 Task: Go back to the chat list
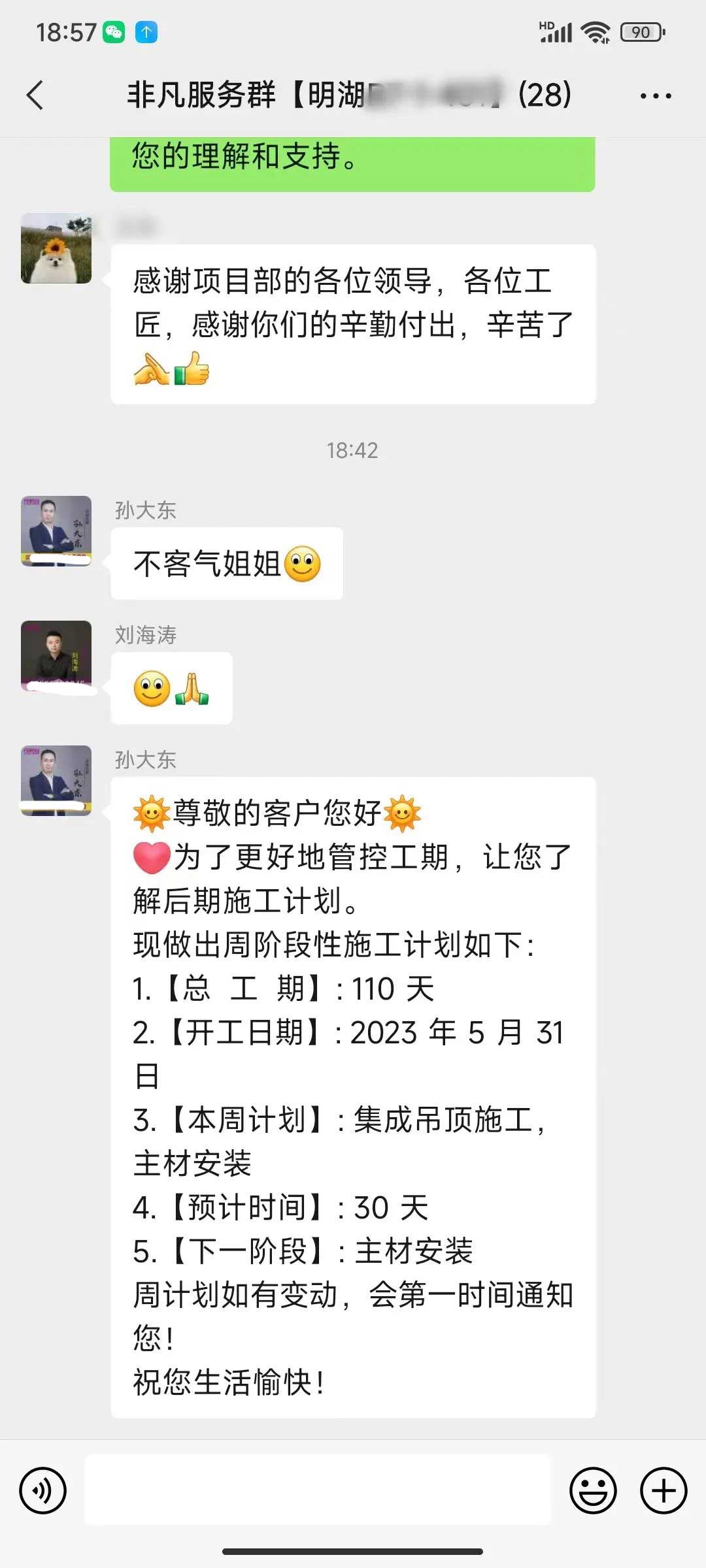pyautogui.click(x=36, y=95)
